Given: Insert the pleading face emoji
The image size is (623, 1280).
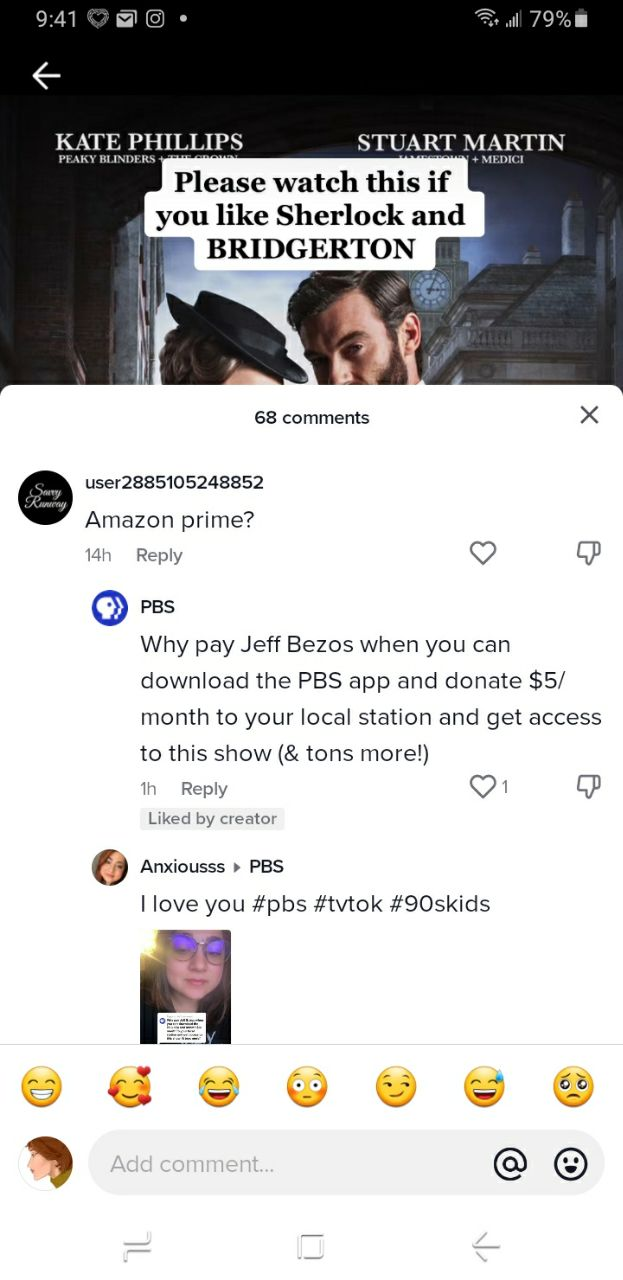Looking at the screenshot, I should [573, 1088].
